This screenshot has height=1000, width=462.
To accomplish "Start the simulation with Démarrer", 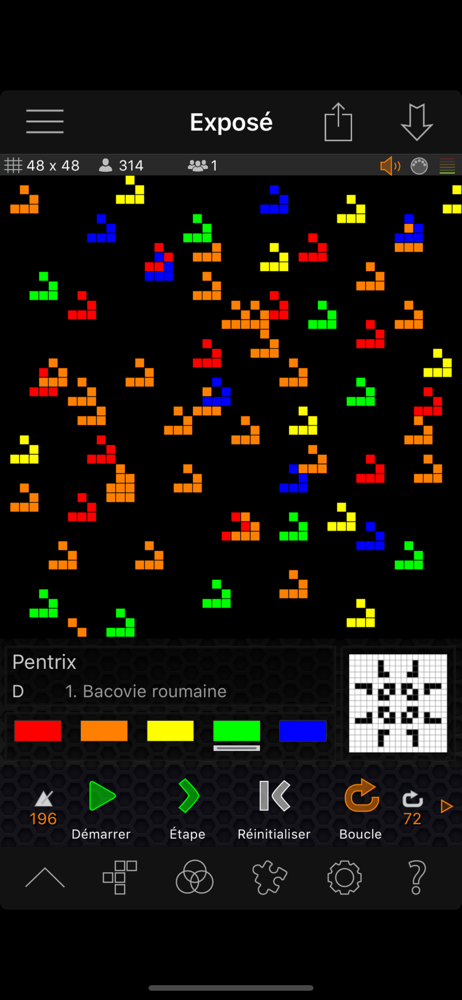I will tap(101, 809).
